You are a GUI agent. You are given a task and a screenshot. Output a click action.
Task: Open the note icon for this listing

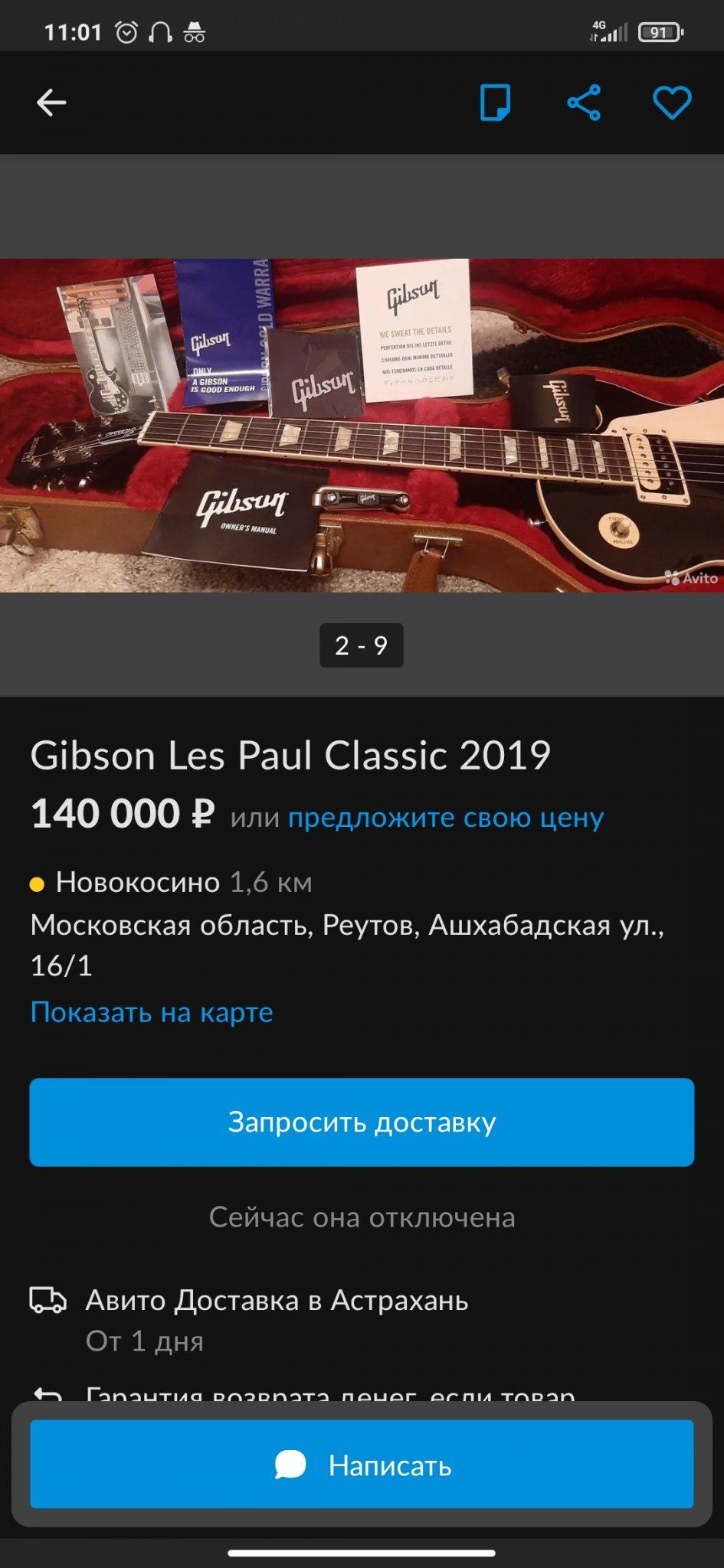495,103
